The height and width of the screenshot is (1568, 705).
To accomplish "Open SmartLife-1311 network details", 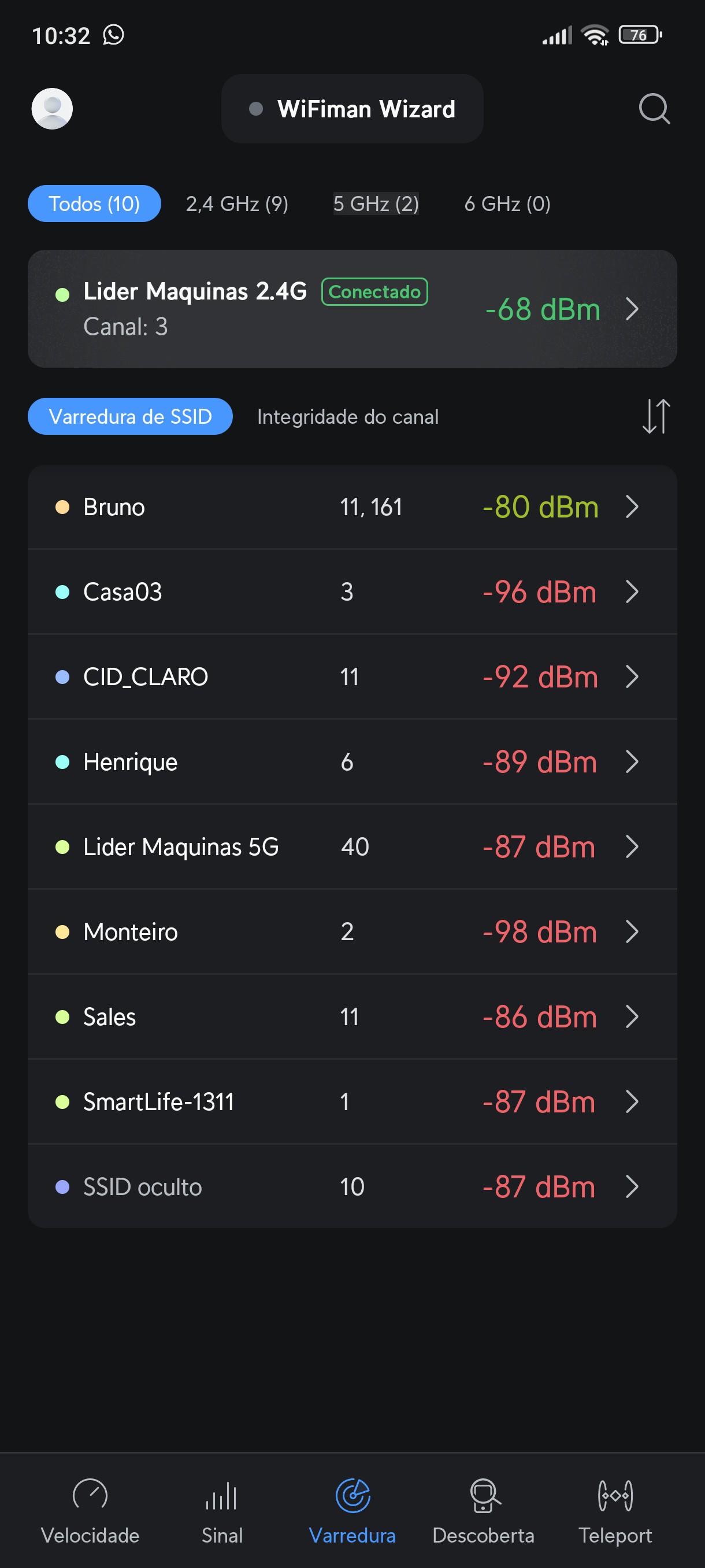I will click(352, 1102).
